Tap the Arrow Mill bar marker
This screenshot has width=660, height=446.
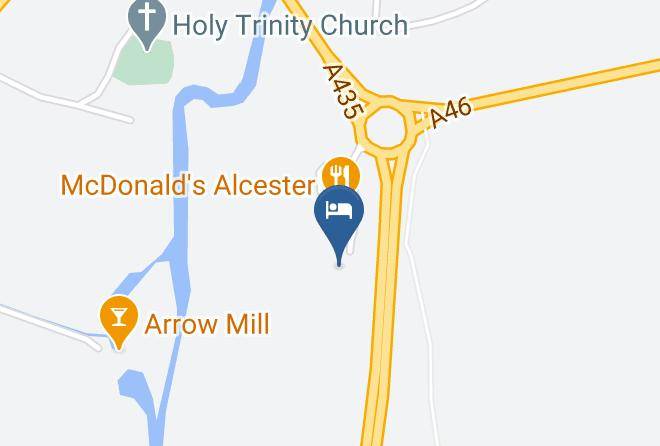pos(119,319)
